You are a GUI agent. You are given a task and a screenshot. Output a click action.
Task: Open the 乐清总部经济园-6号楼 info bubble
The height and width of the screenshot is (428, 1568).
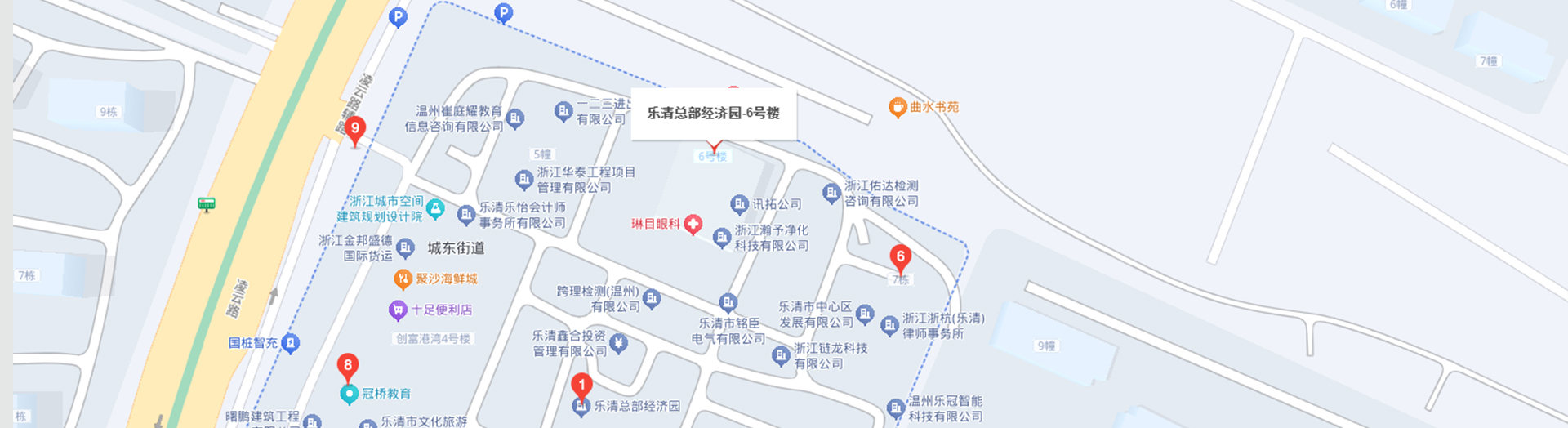(713, 114)
